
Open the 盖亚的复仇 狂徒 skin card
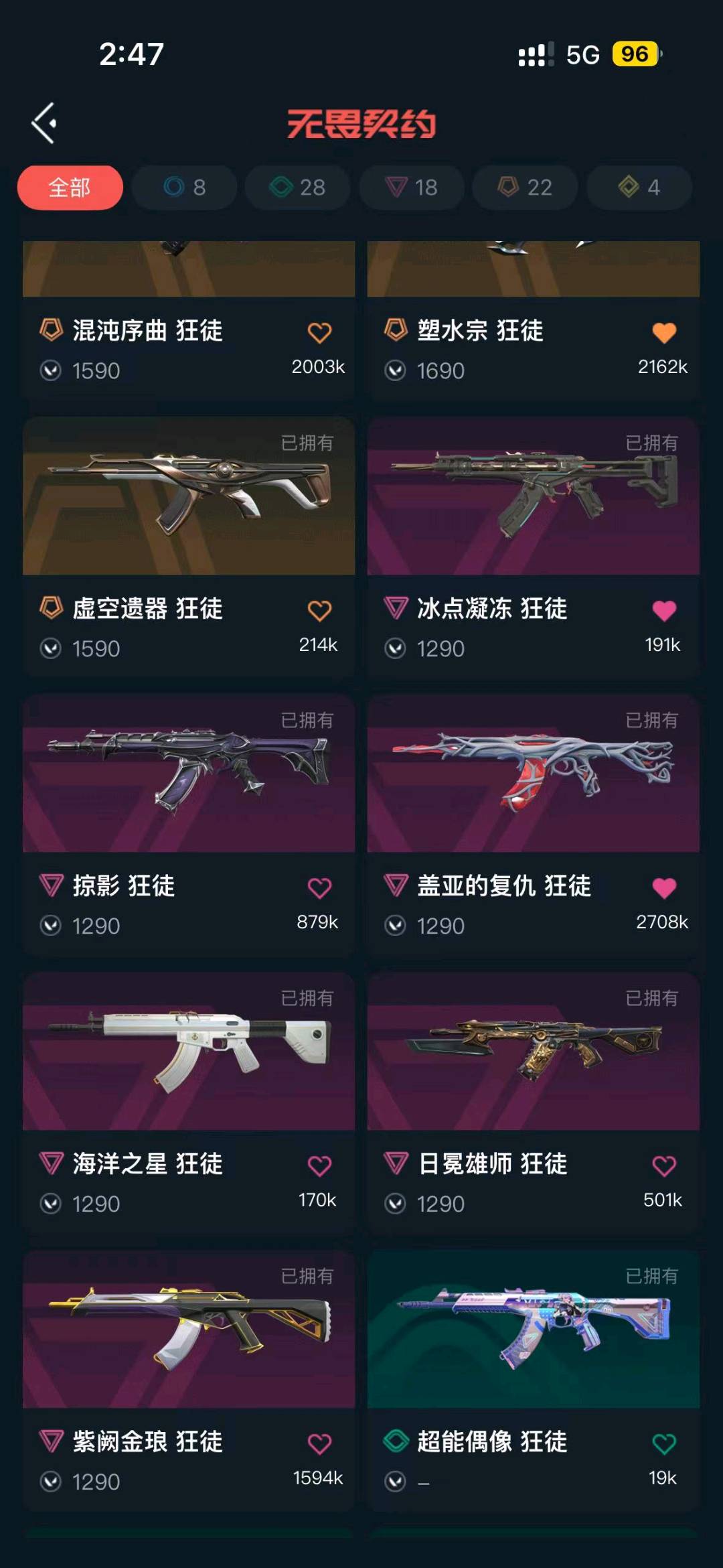[533, 774]
